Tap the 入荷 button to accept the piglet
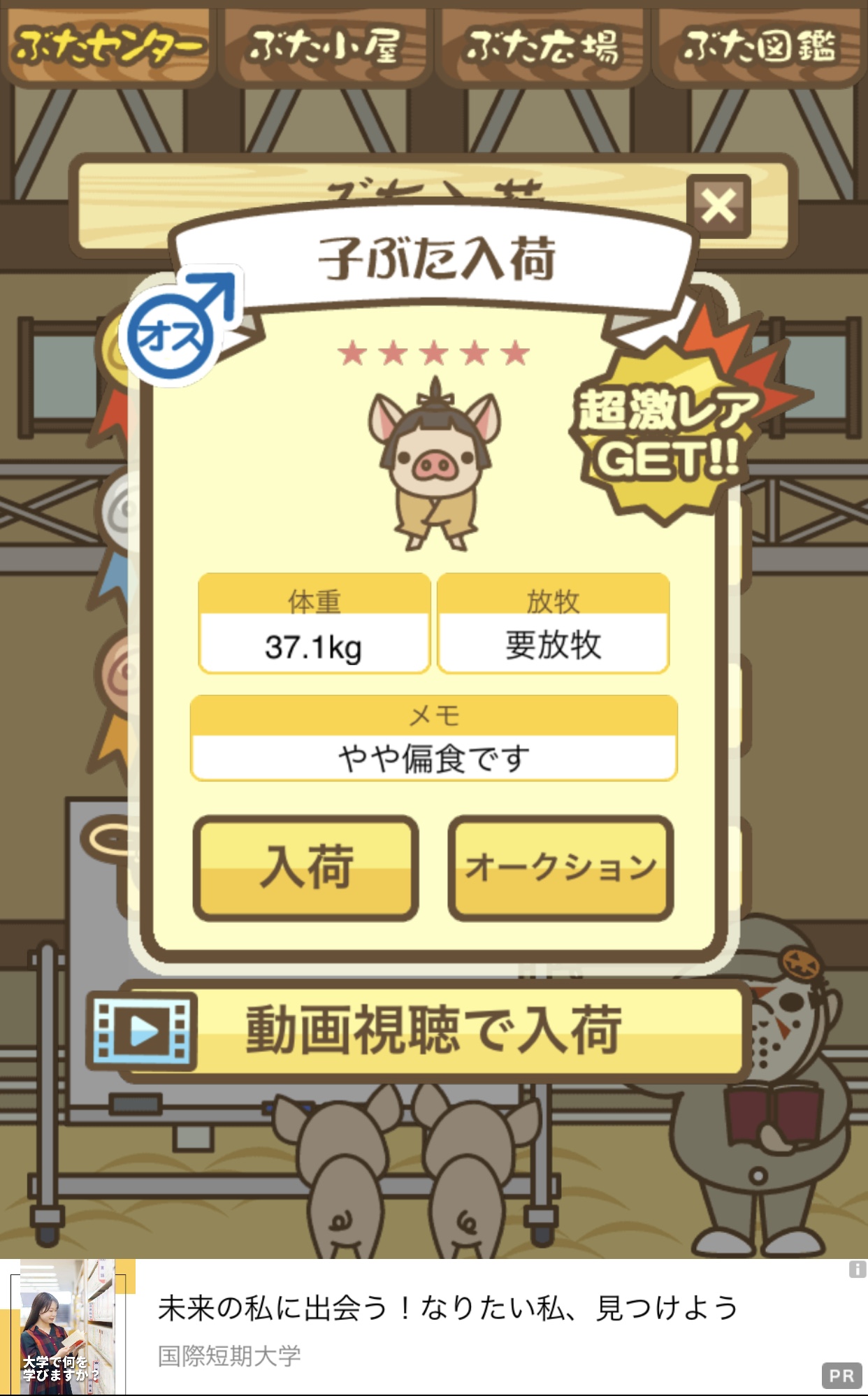The width and height of the screenshot is (868, 1396). [x=306, y=868]
